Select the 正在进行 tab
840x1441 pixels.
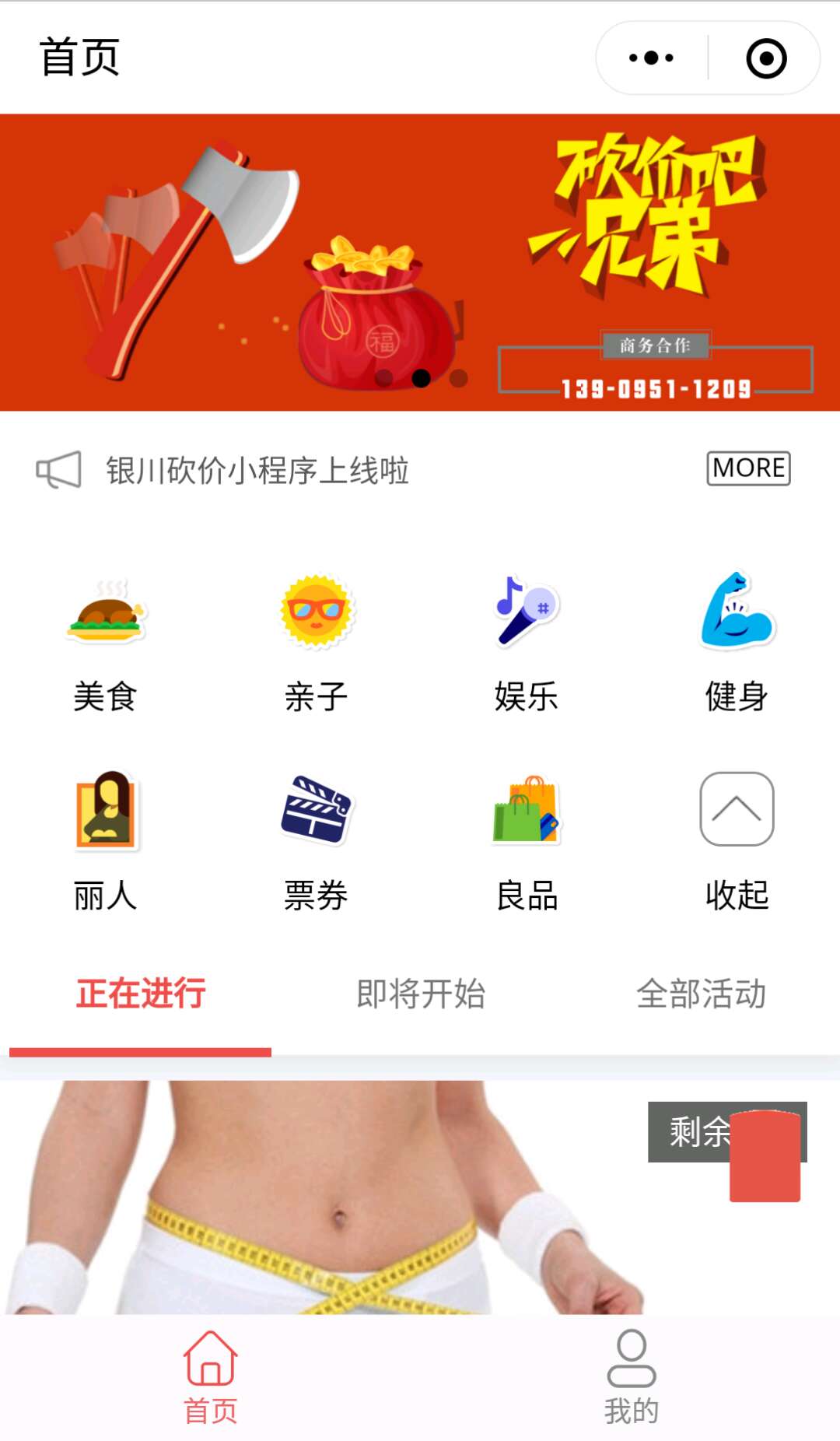(x=141, y=994)
